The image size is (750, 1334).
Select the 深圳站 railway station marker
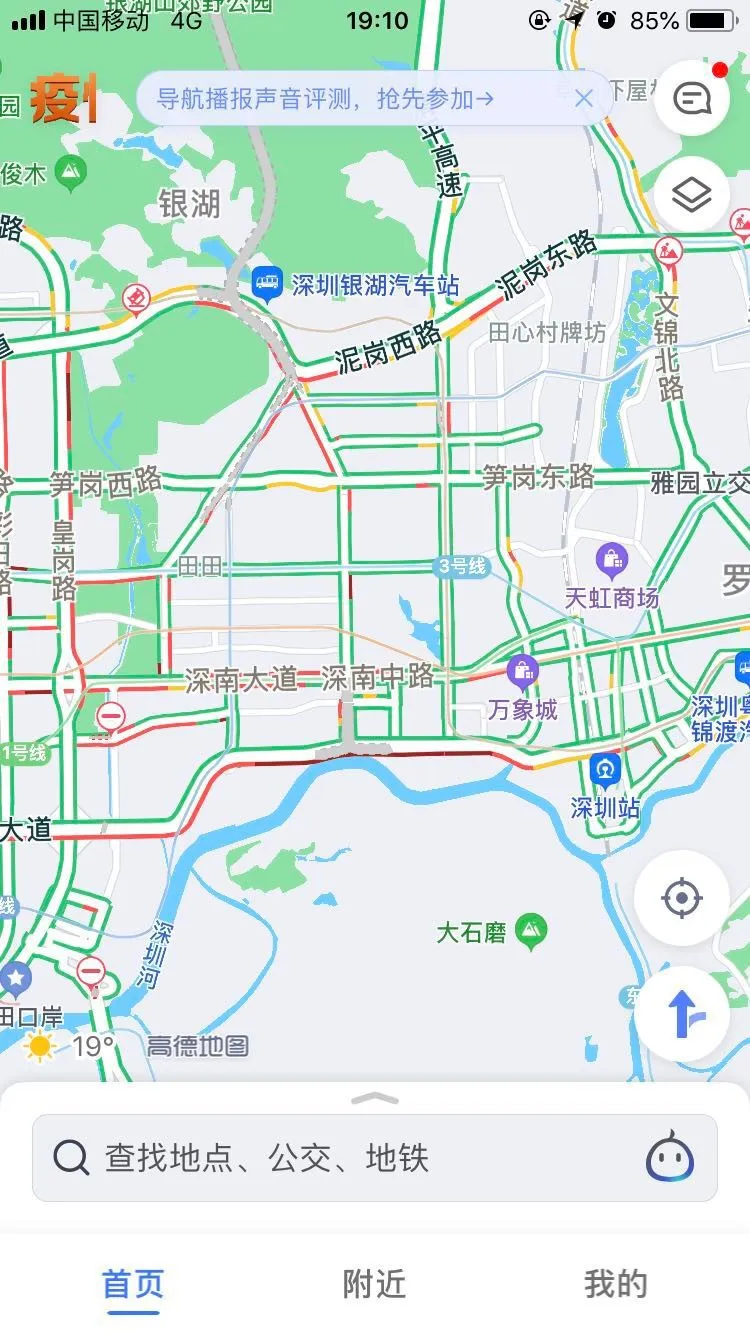[605, 772]
